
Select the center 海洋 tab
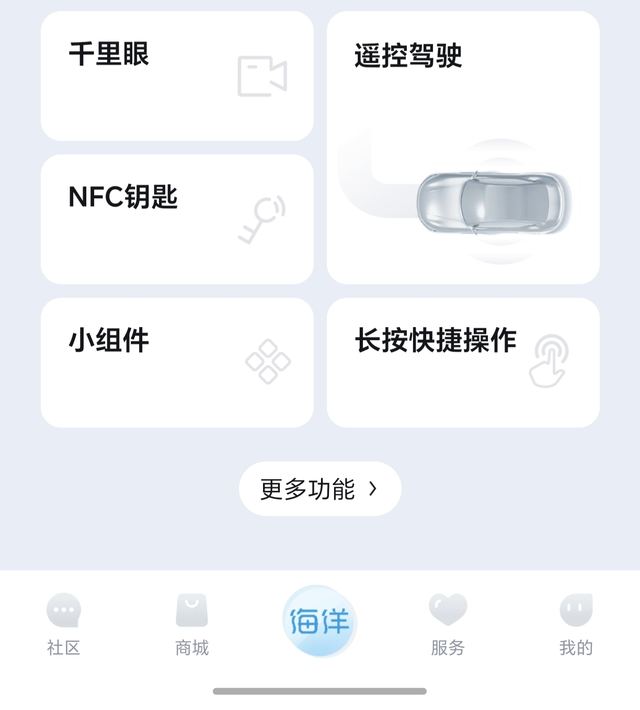[320, 621]
